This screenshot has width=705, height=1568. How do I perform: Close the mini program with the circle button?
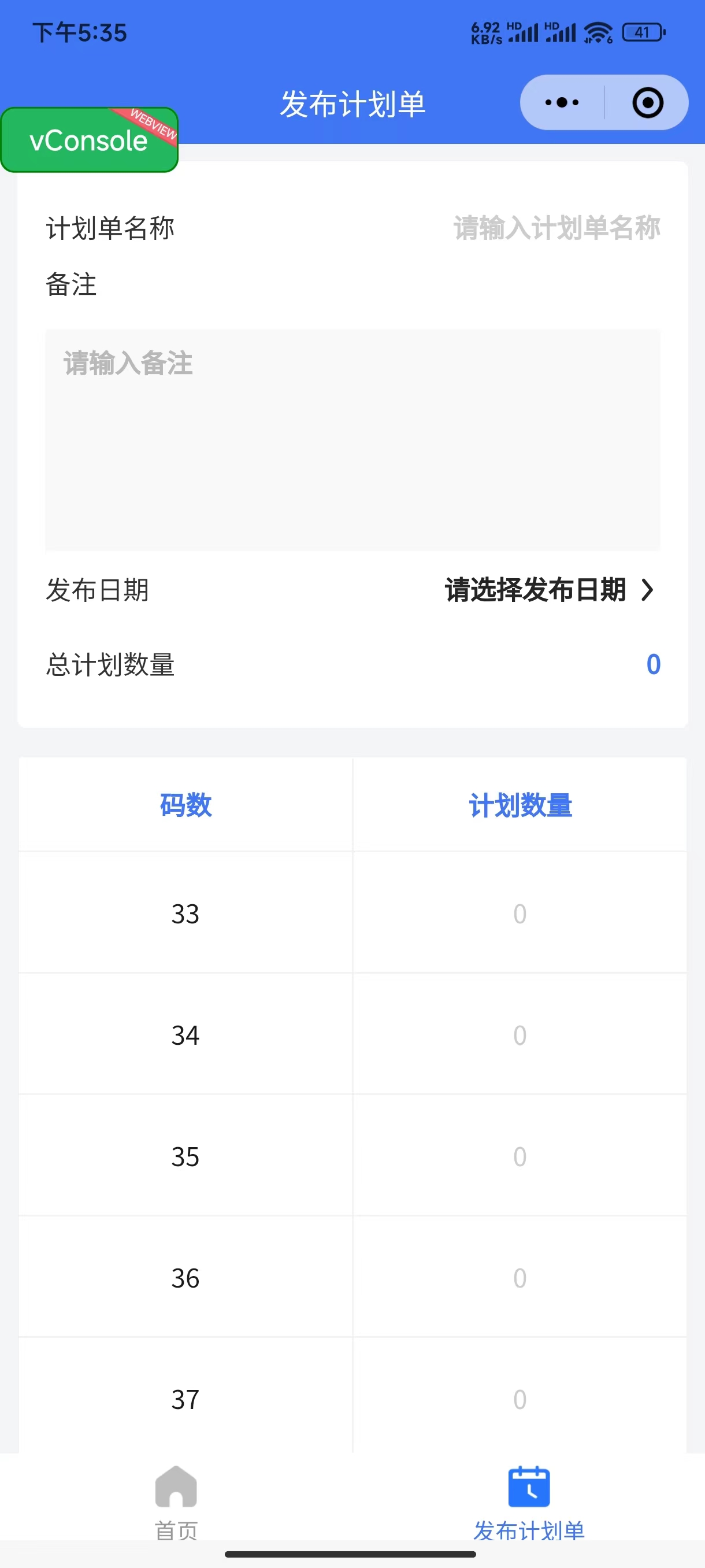647,102
